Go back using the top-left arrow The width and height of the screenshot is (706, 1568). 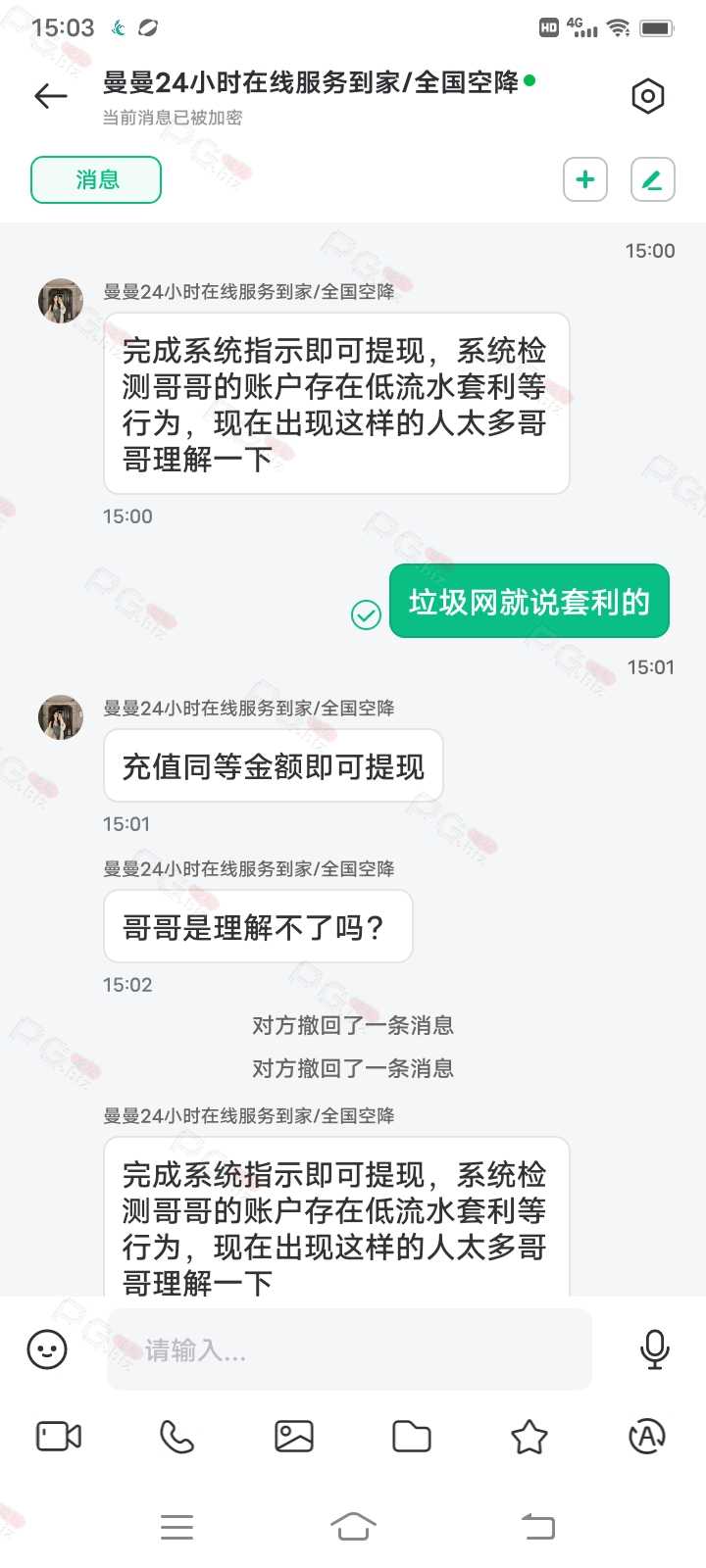[51, 96]
